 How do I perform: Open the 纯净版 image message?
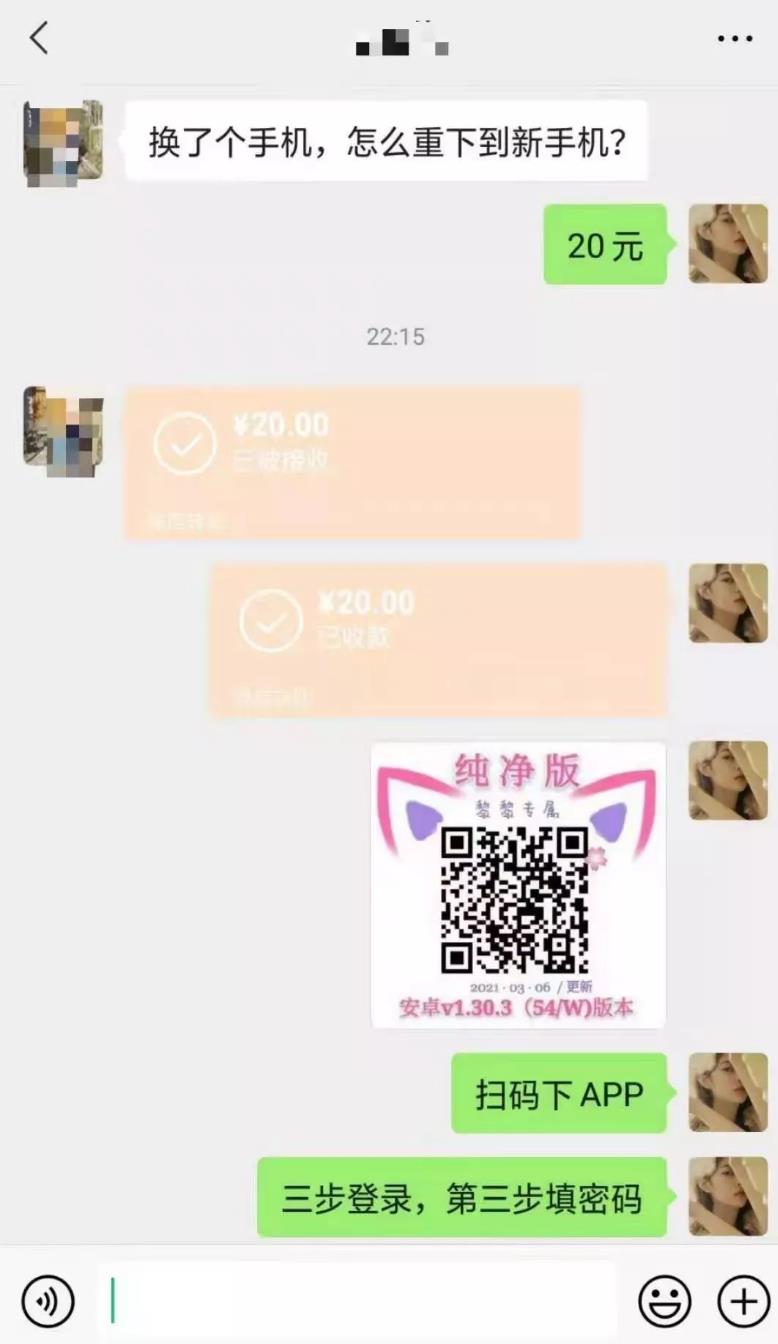[518, 884]
